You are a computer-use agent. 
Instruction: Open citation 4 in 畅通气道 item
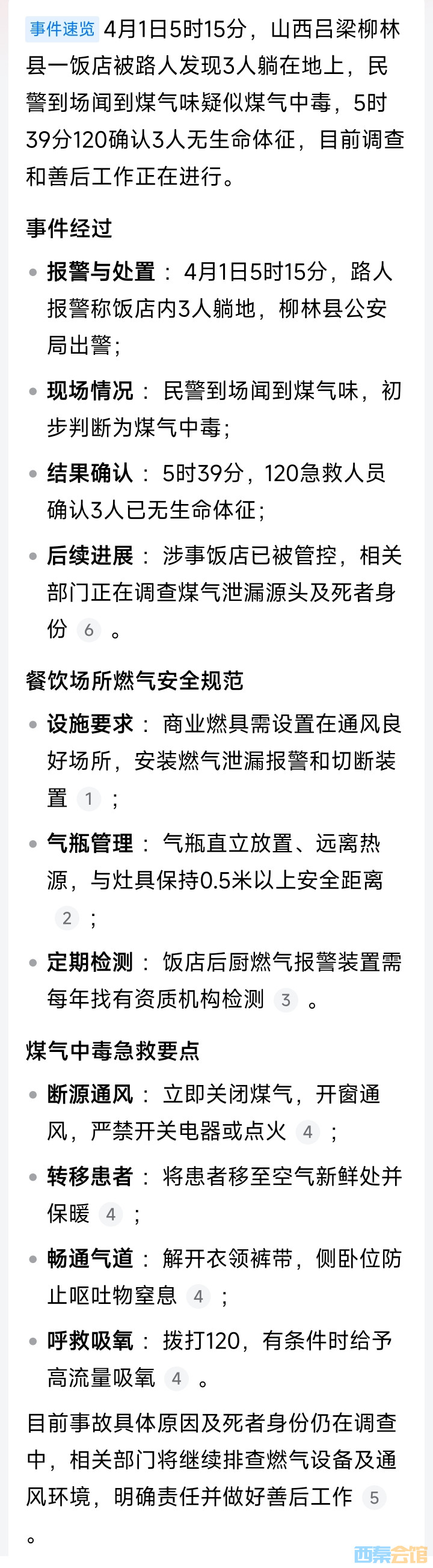pyautogui.click(x=198, y=1297)
